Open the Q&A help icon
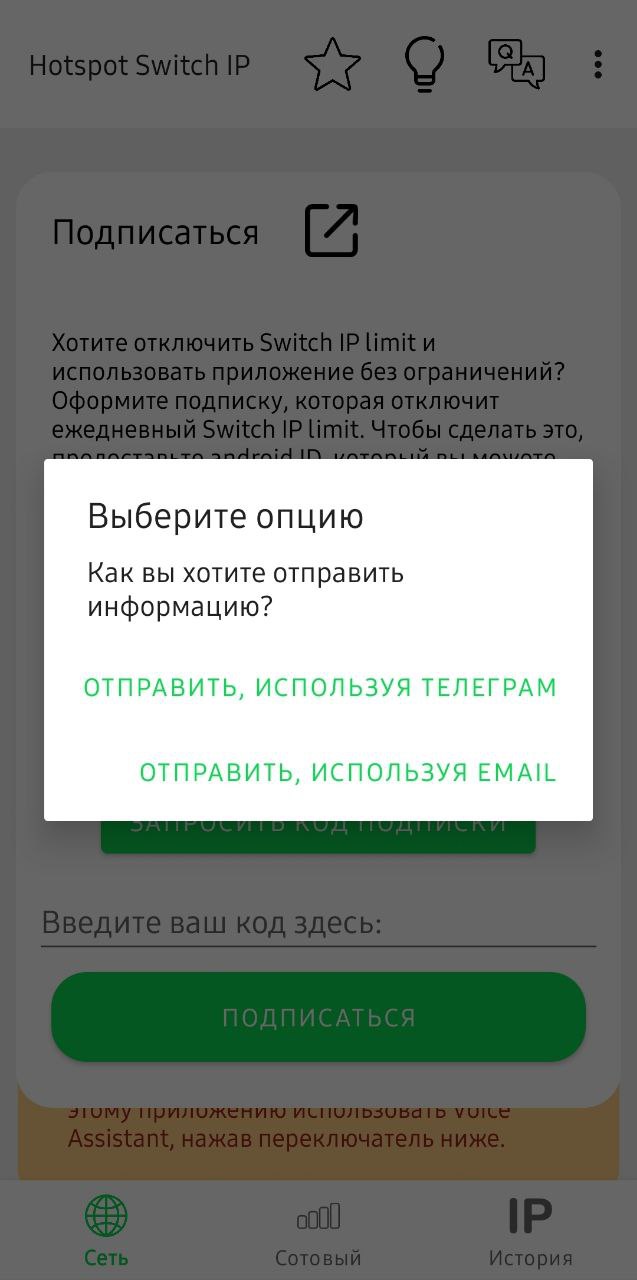 pos(516,65)
